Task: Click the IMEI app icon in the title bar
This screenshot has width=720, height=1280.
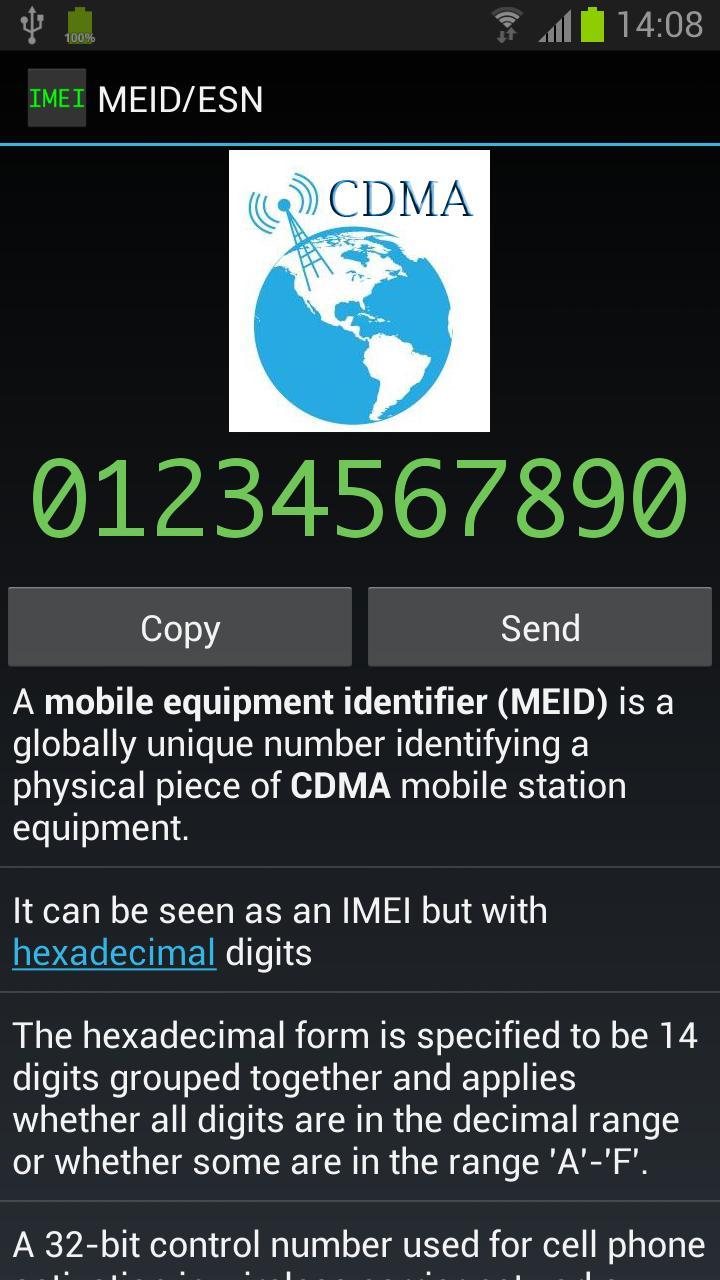Action: click(x=56, y=98)
